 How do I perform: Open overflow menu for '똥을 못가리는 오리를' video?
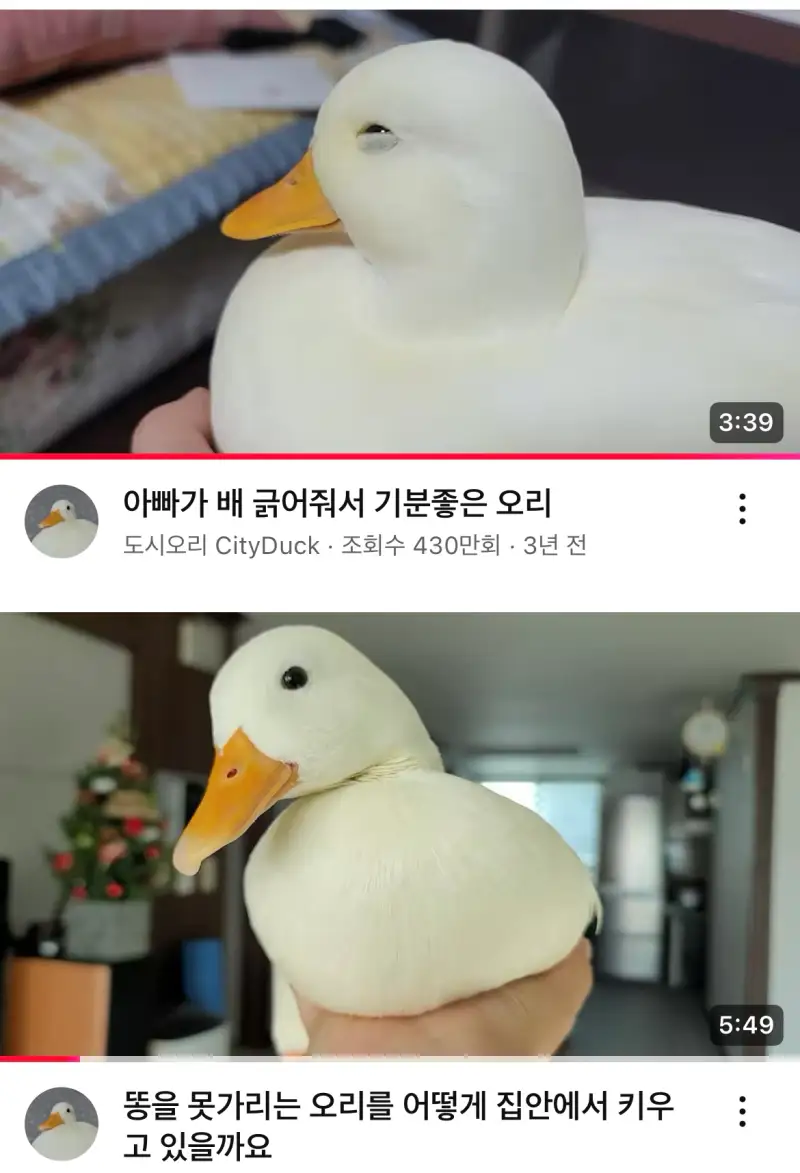point(742,1111)
